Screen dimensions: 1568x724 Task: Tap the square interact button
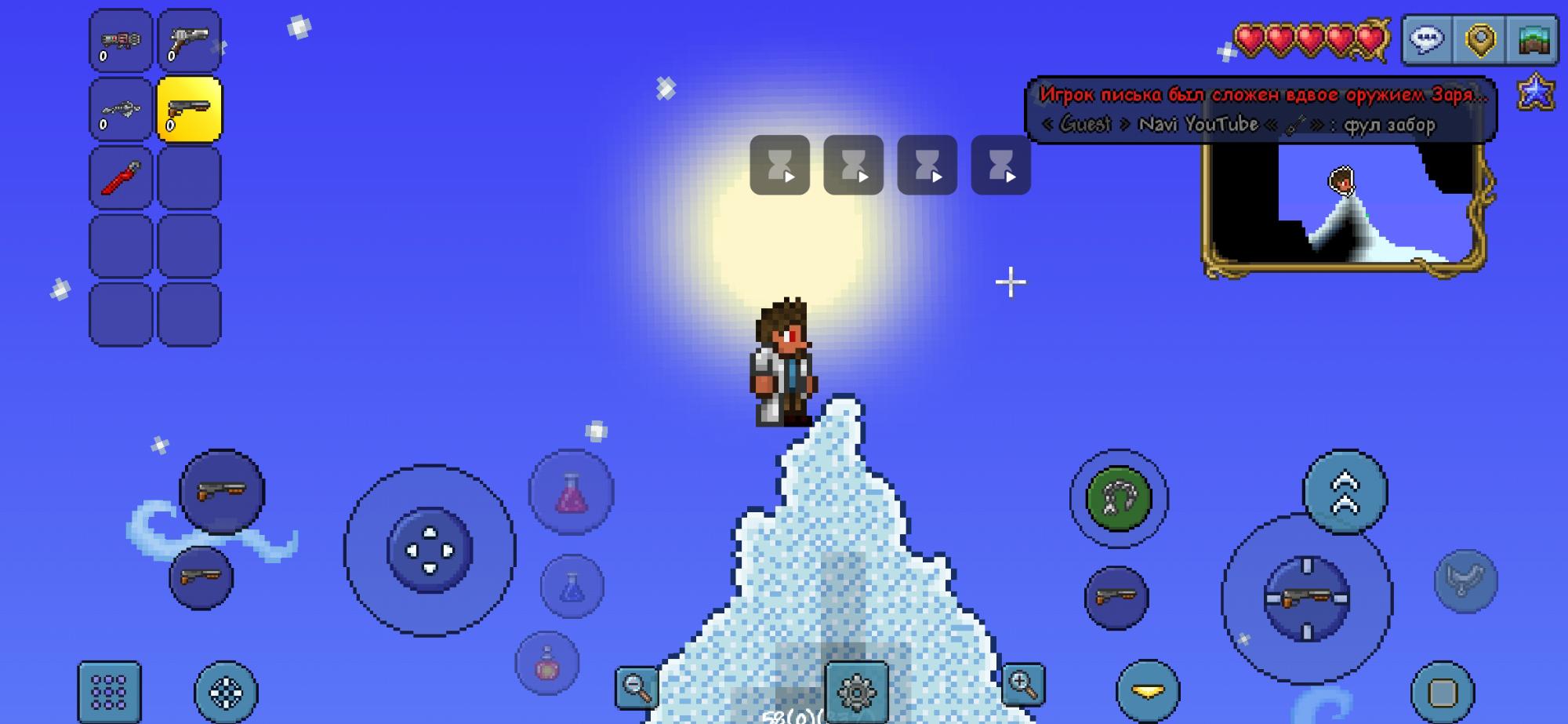[1442, 693]
